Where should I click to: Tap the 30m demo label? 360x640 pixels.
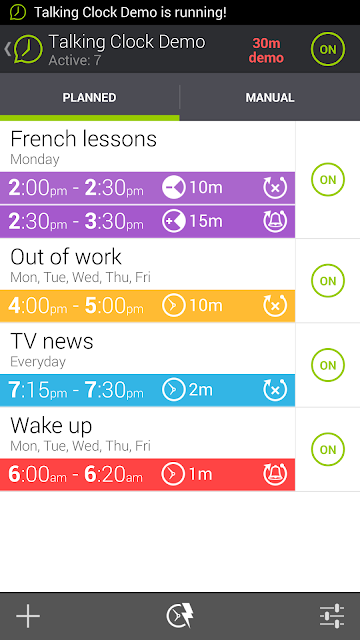[266, 50]
